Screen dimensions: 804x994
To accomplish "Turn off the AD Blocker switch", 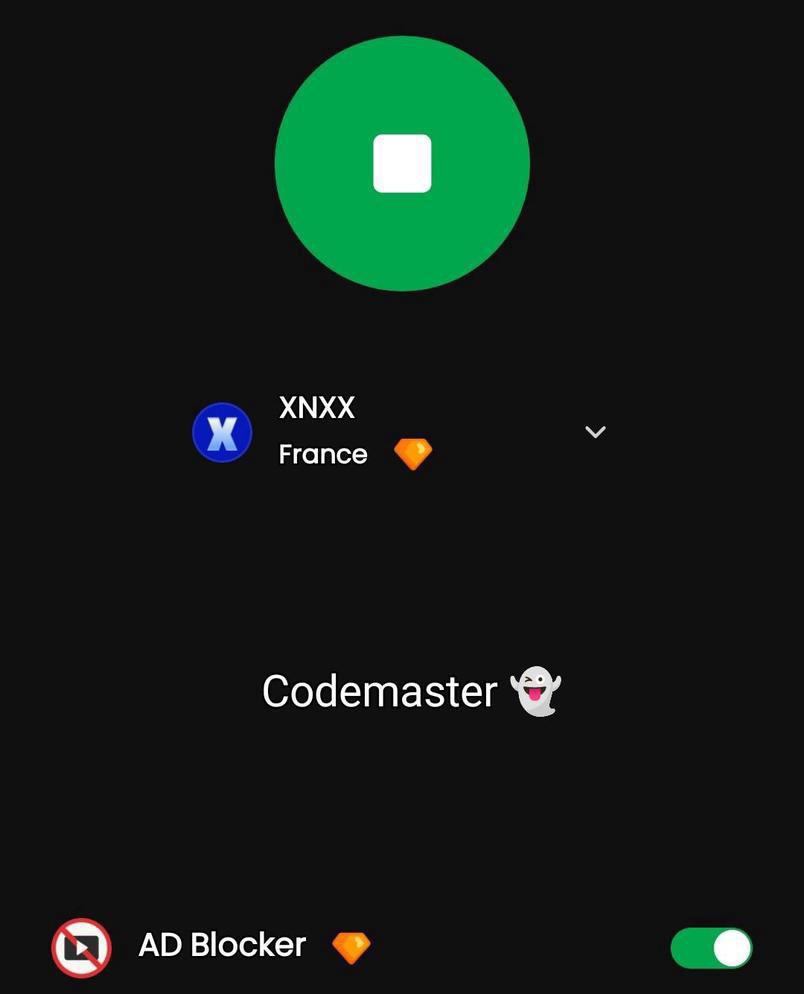I will pyautogui.click(x=711, y=948).
